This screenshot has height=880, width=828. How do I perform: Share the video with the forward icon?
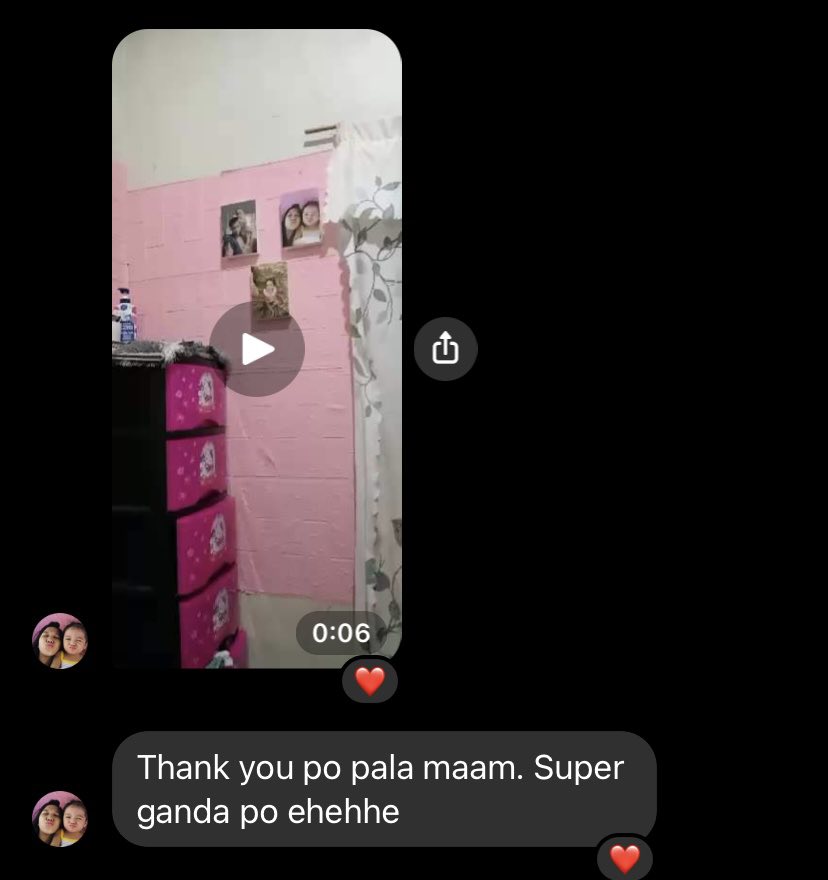pos(446,349)
